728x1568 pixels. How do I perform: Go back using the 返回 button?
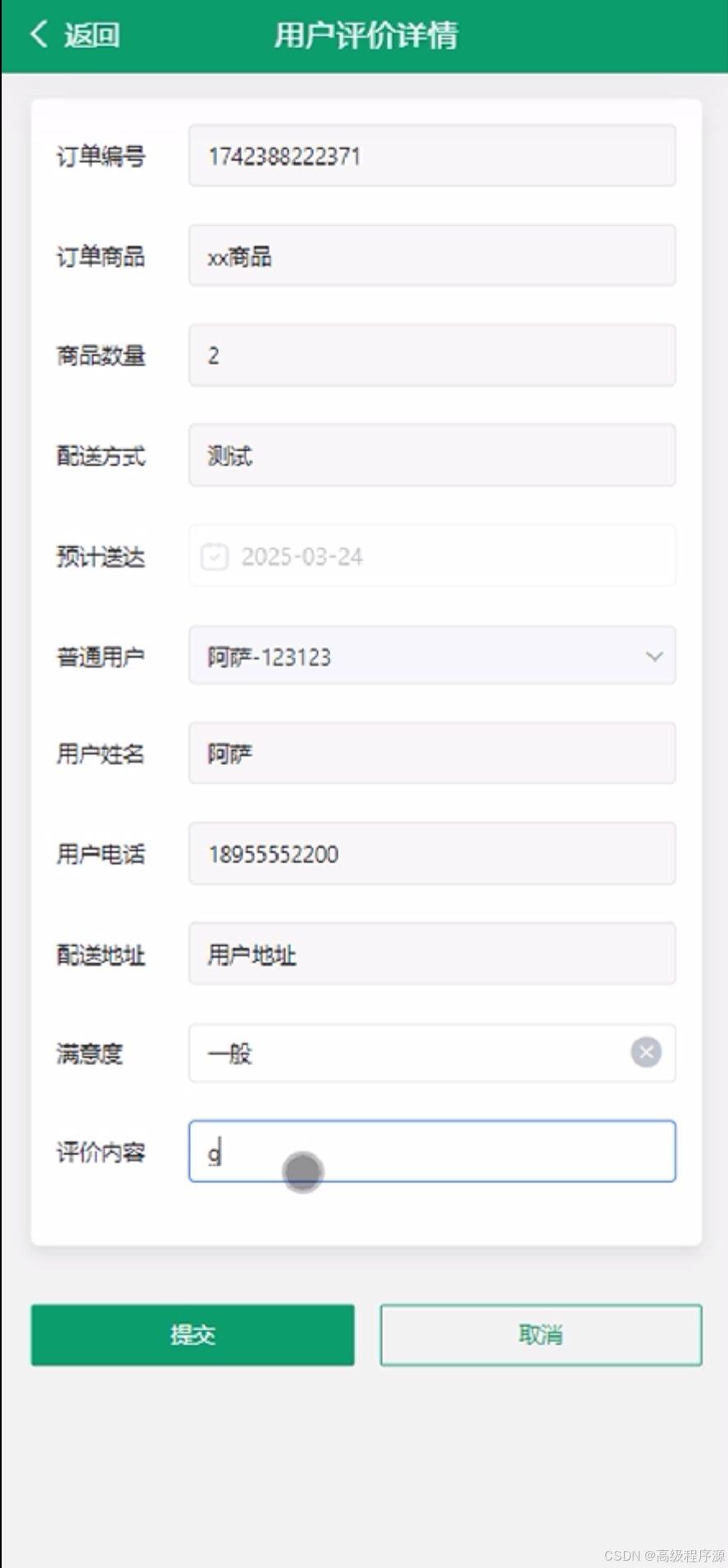(x=75, y=34)
